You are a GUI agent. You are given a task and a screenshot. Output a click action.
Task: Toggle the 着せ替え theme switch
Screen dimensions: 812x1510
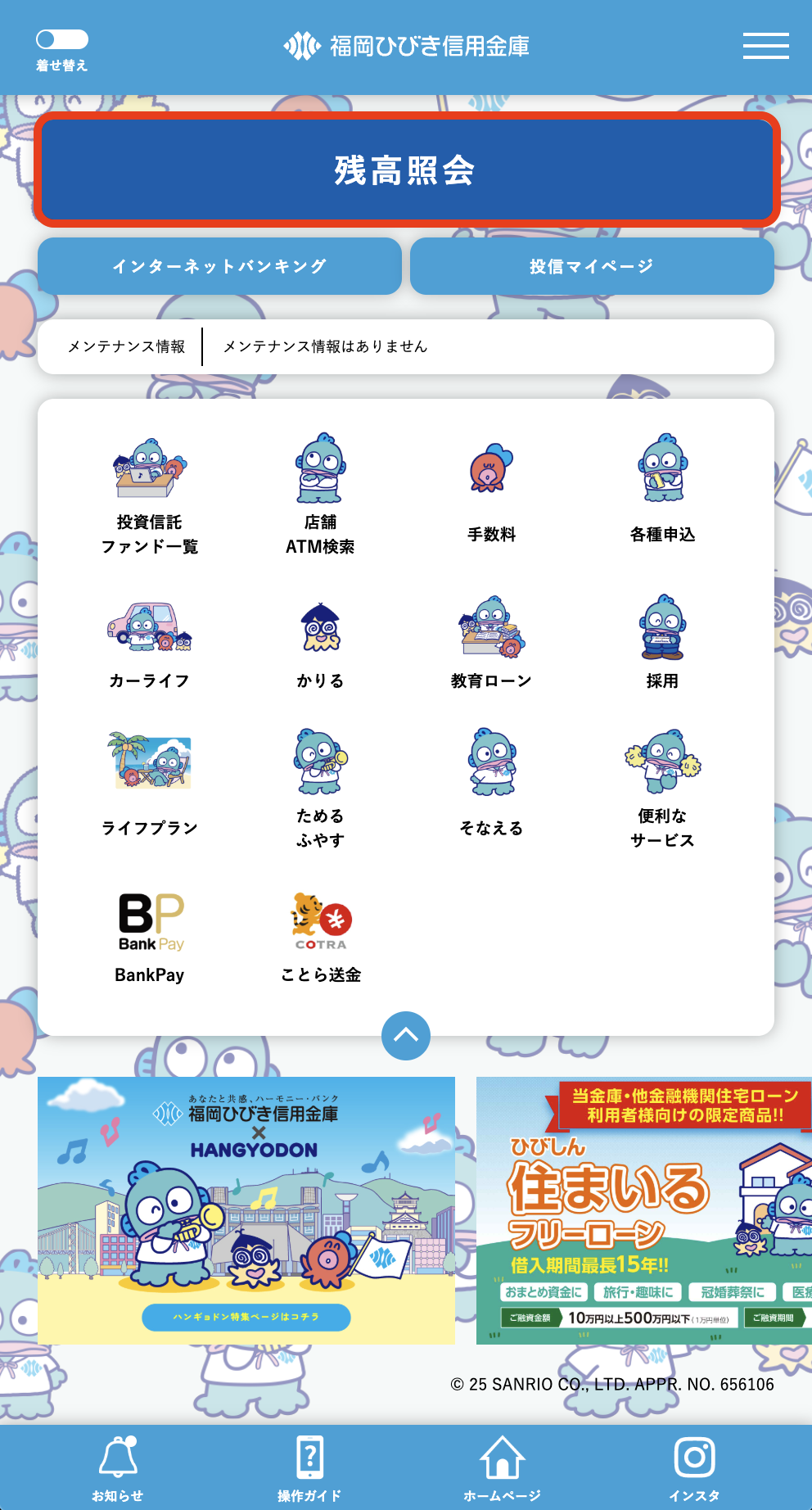pos(62,39)
